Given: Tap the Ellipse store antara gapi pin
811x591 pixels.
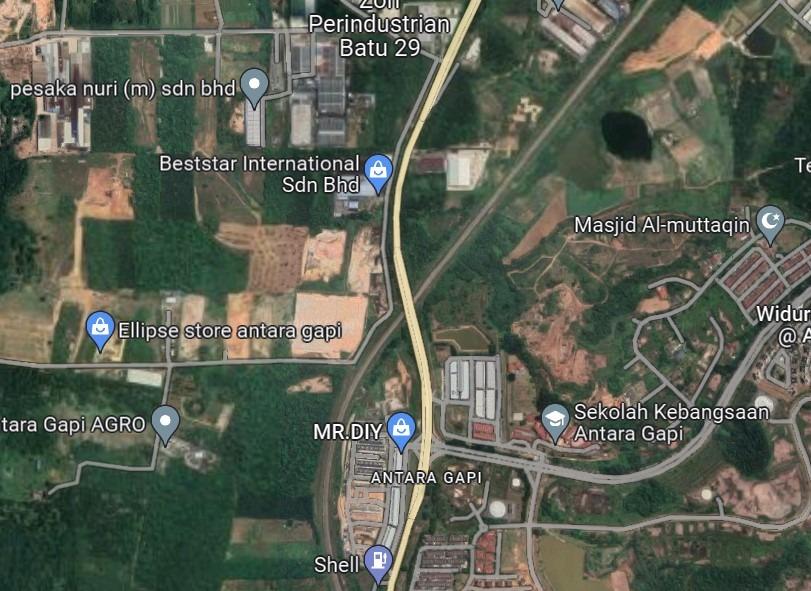Looking at the screenshot, I should [x=100, y=329].
